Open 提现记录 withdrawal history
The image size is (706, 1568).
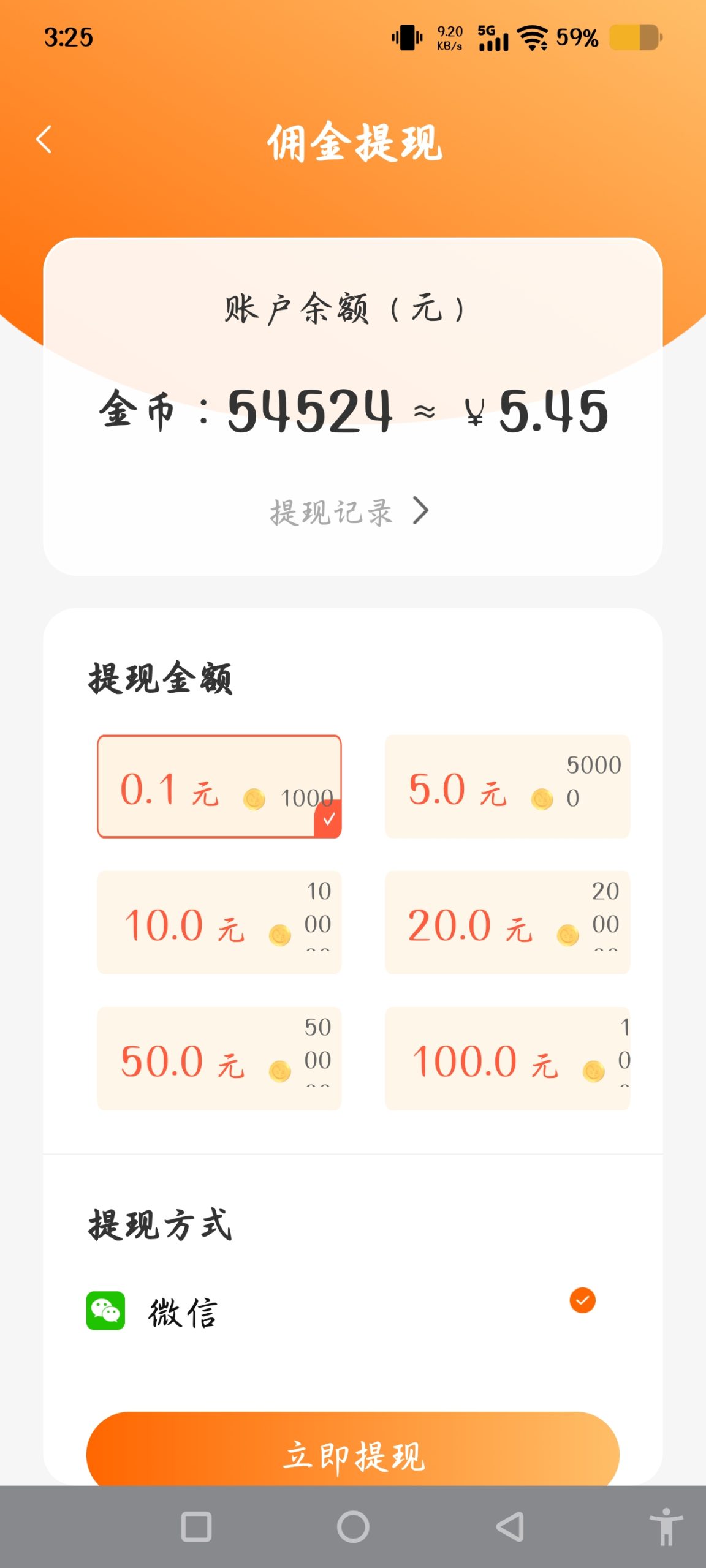pyautogui.click(x=350, y=511)
